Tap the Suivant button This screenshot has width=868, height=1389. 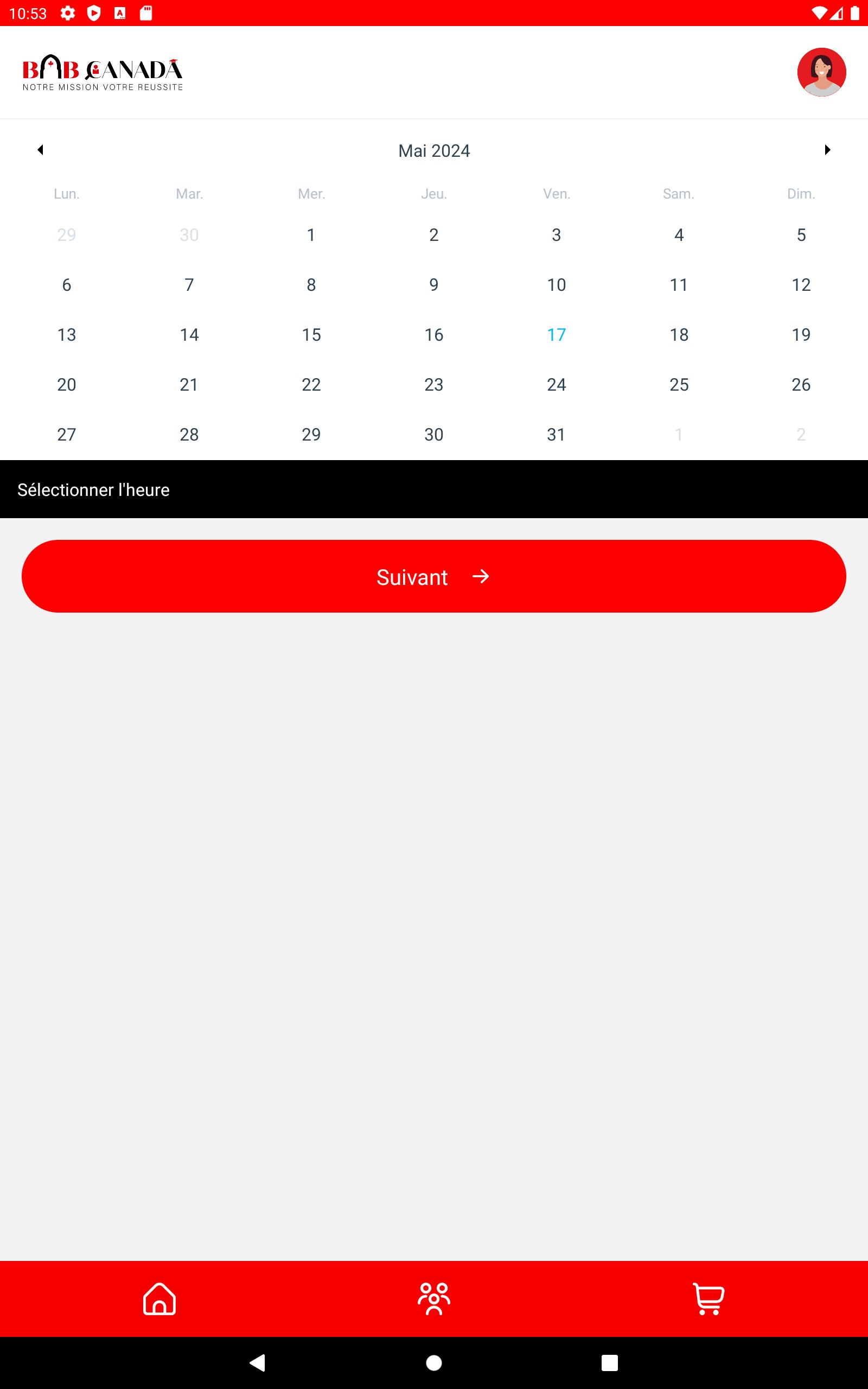(x=434, y=576)
